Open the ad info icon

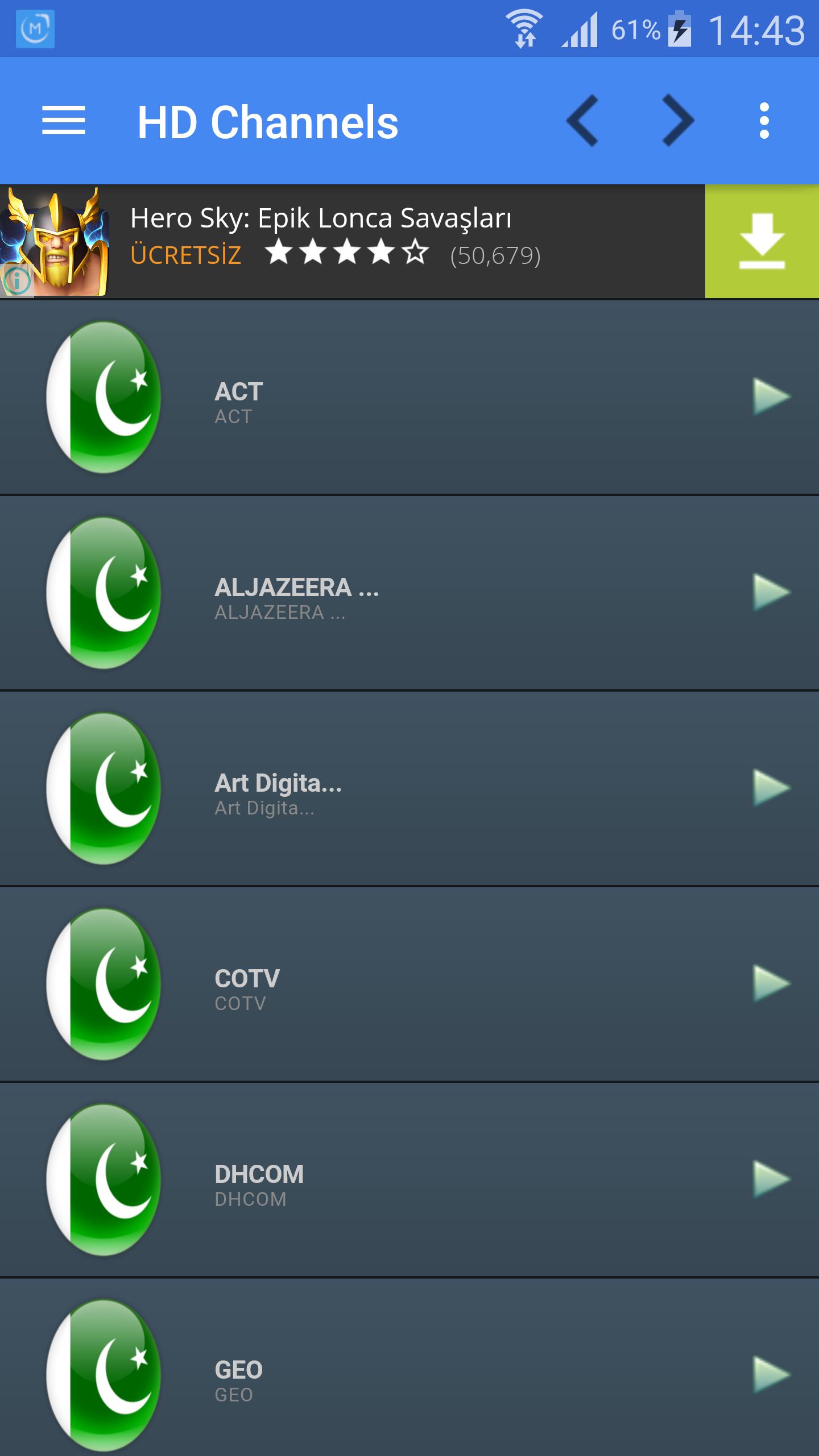pyautogui.click(x=17, y=280)
